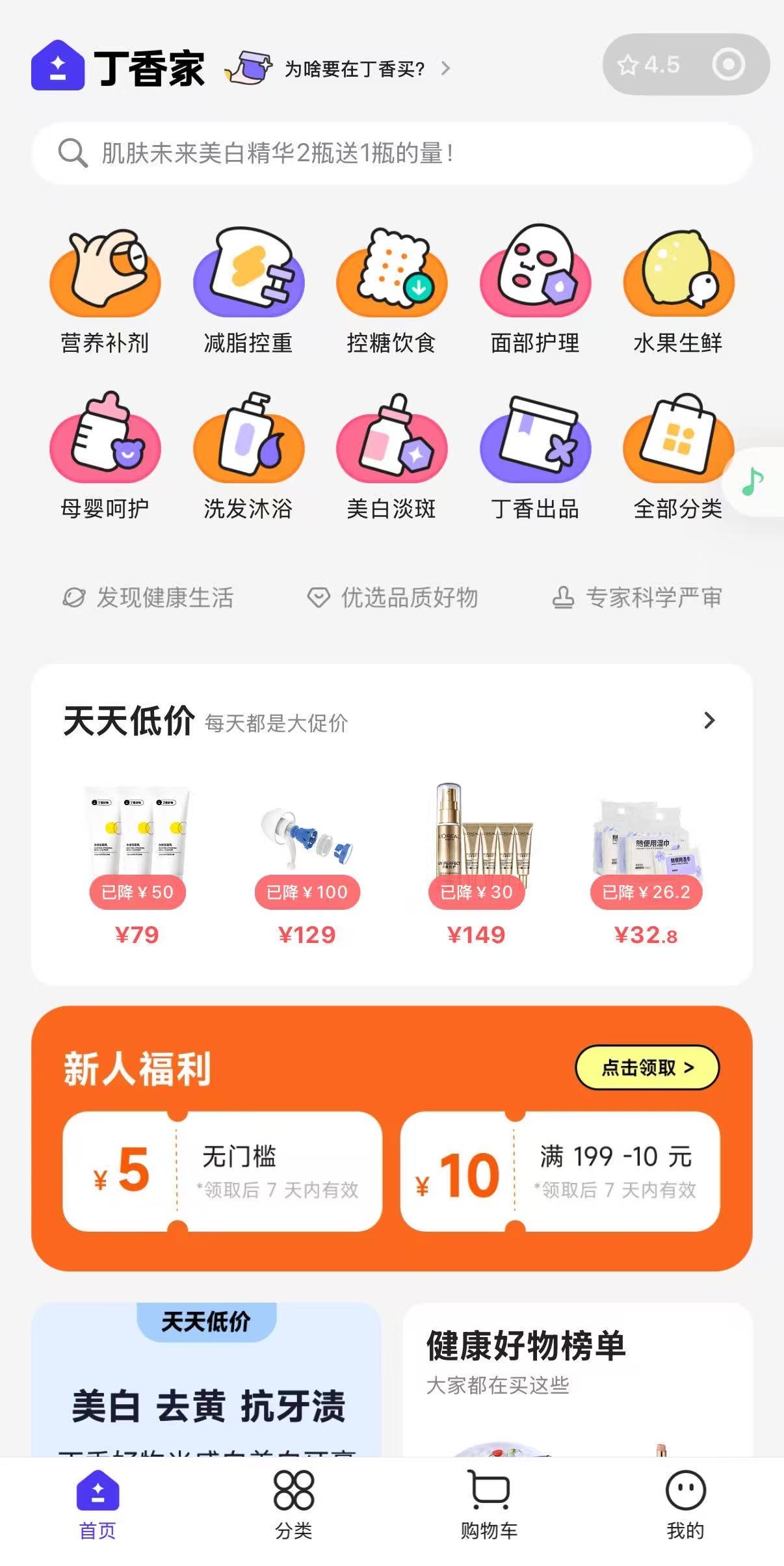The height and width of the screenshot is (1566, 784).
Task: Open the 减脂控重 category
Action: pyautogui.click(x=248, y=291)
